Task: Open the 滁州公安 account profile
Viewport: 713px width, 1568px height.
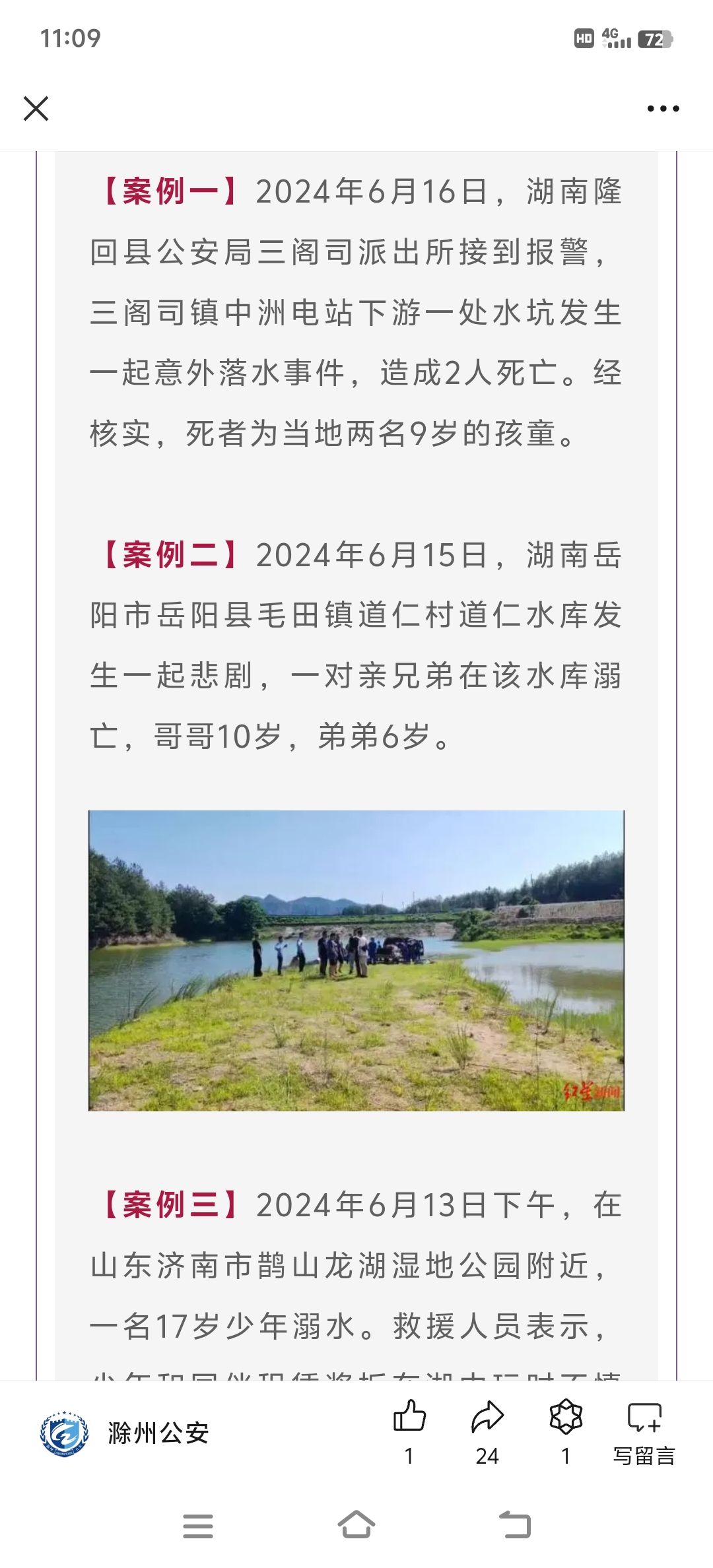Action: pyautogui.click(x=125, y=1434)
